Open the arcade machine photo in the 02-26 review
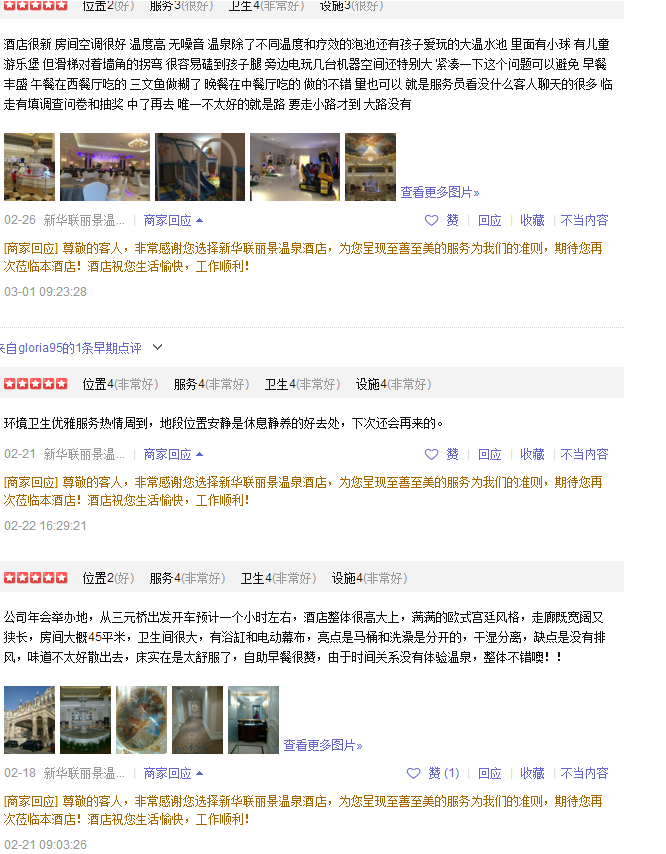Image resolution: width=666 pixels, height=854 pixels. click(x=294, y=167)
